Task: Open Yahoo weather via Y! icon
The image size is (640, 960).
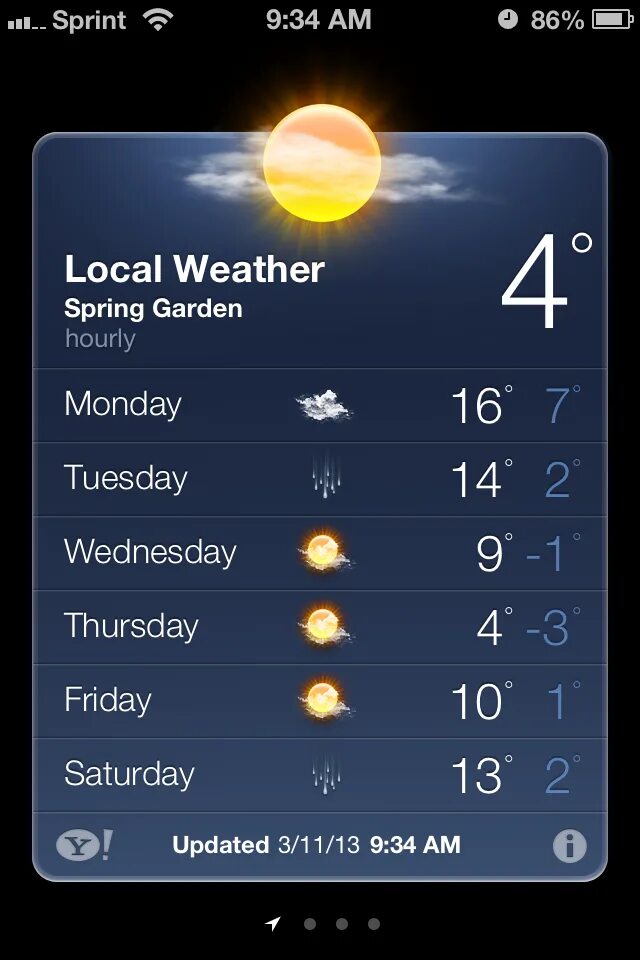Action: pyautogui.click(x=85, y=846)
